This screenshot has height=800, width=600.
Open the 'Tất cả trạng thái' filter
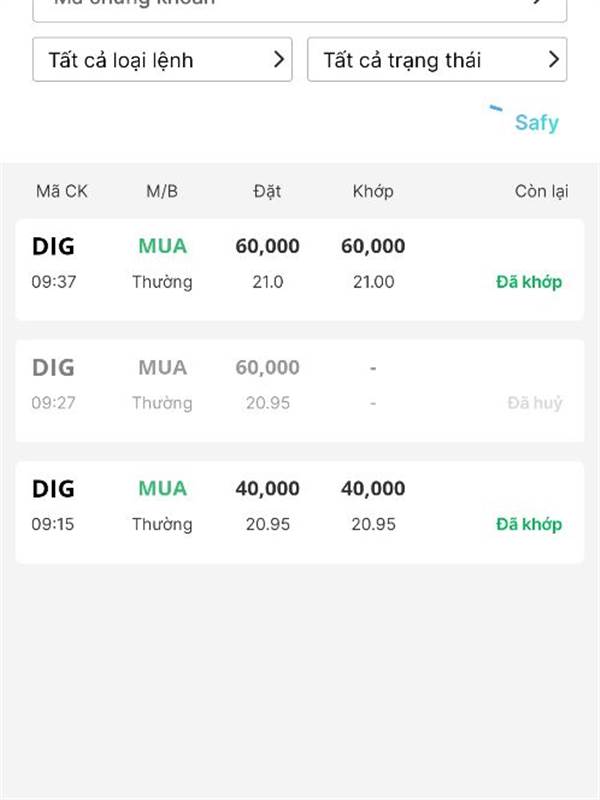point(437,59)
